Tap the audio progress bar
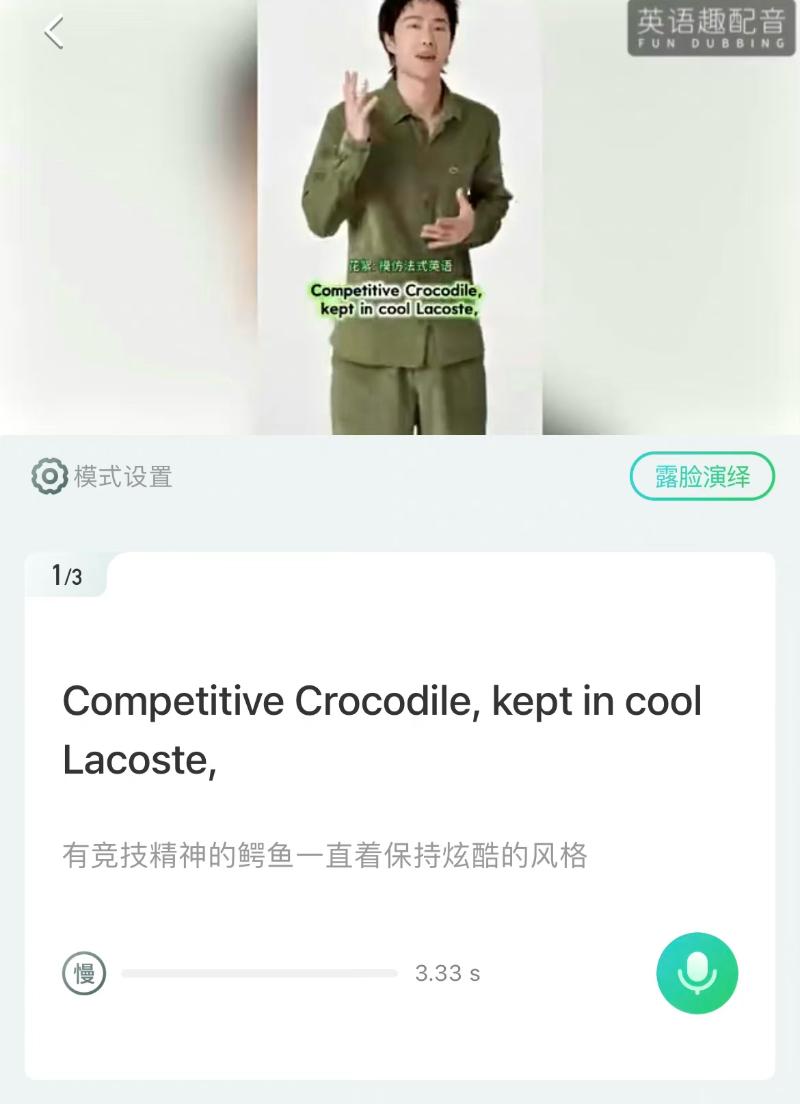Screen dimensions: 800x1104 259,973
